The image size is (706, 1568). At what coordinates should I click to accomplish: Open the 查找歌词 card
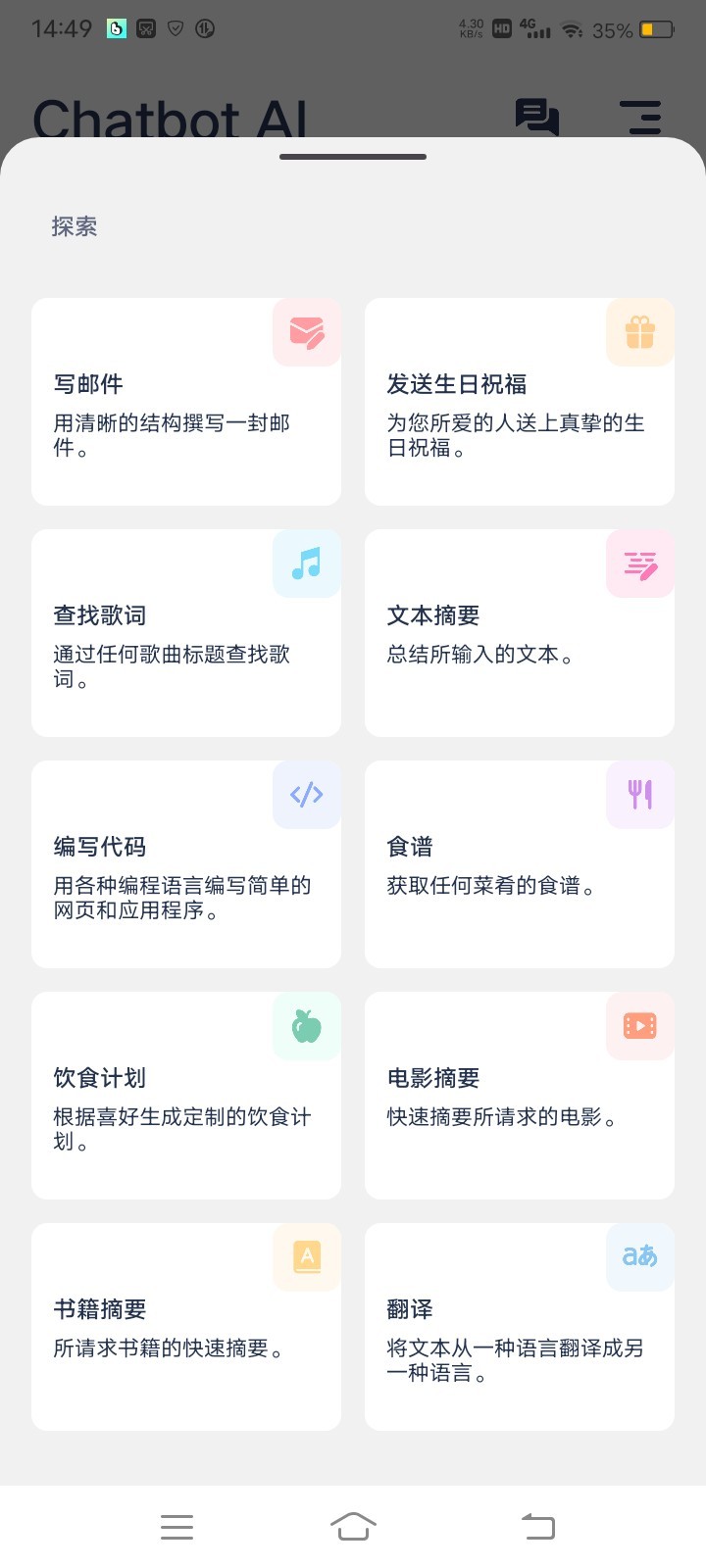186,633
